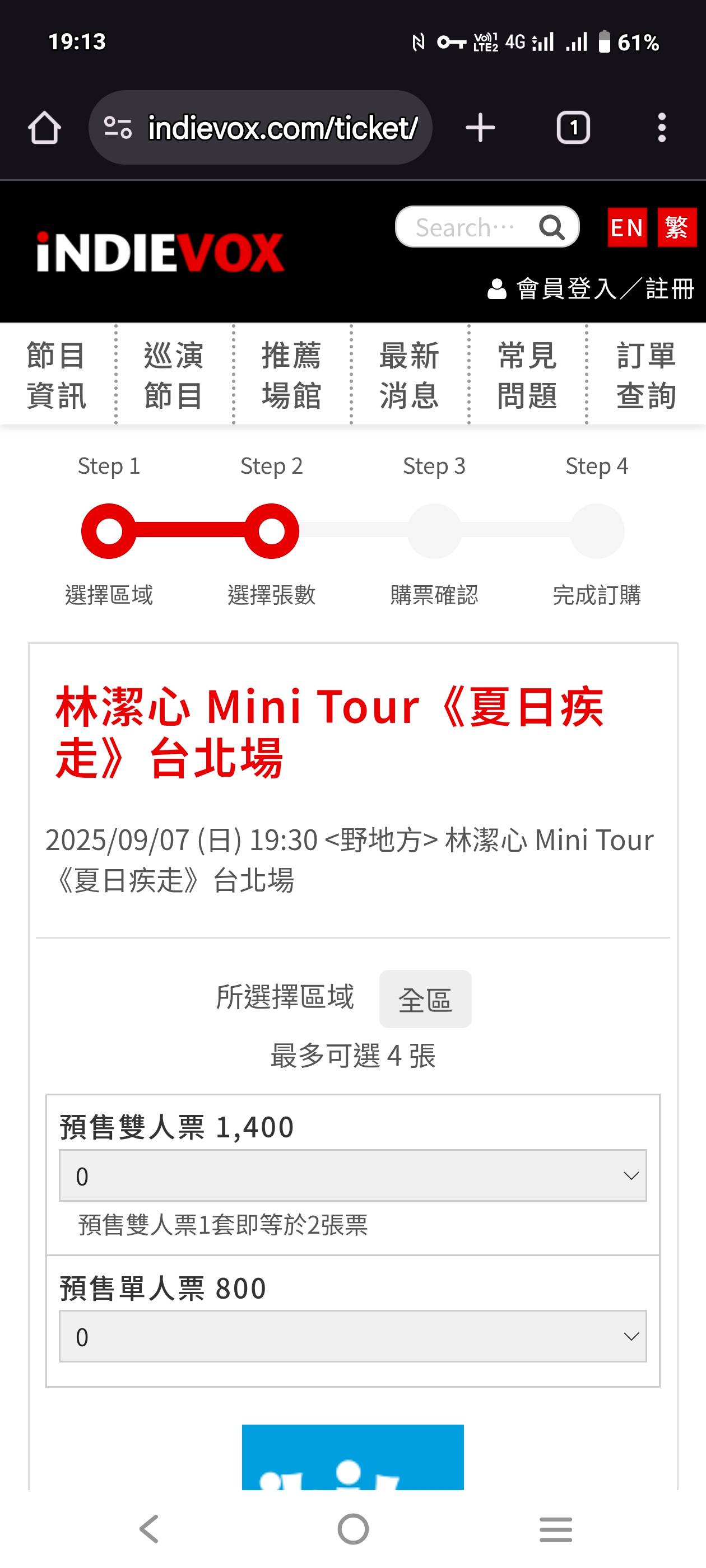The width and height of the screenshot is (706, 1568).
Task: Switch language to EN
Action: [x=627, y=227]
